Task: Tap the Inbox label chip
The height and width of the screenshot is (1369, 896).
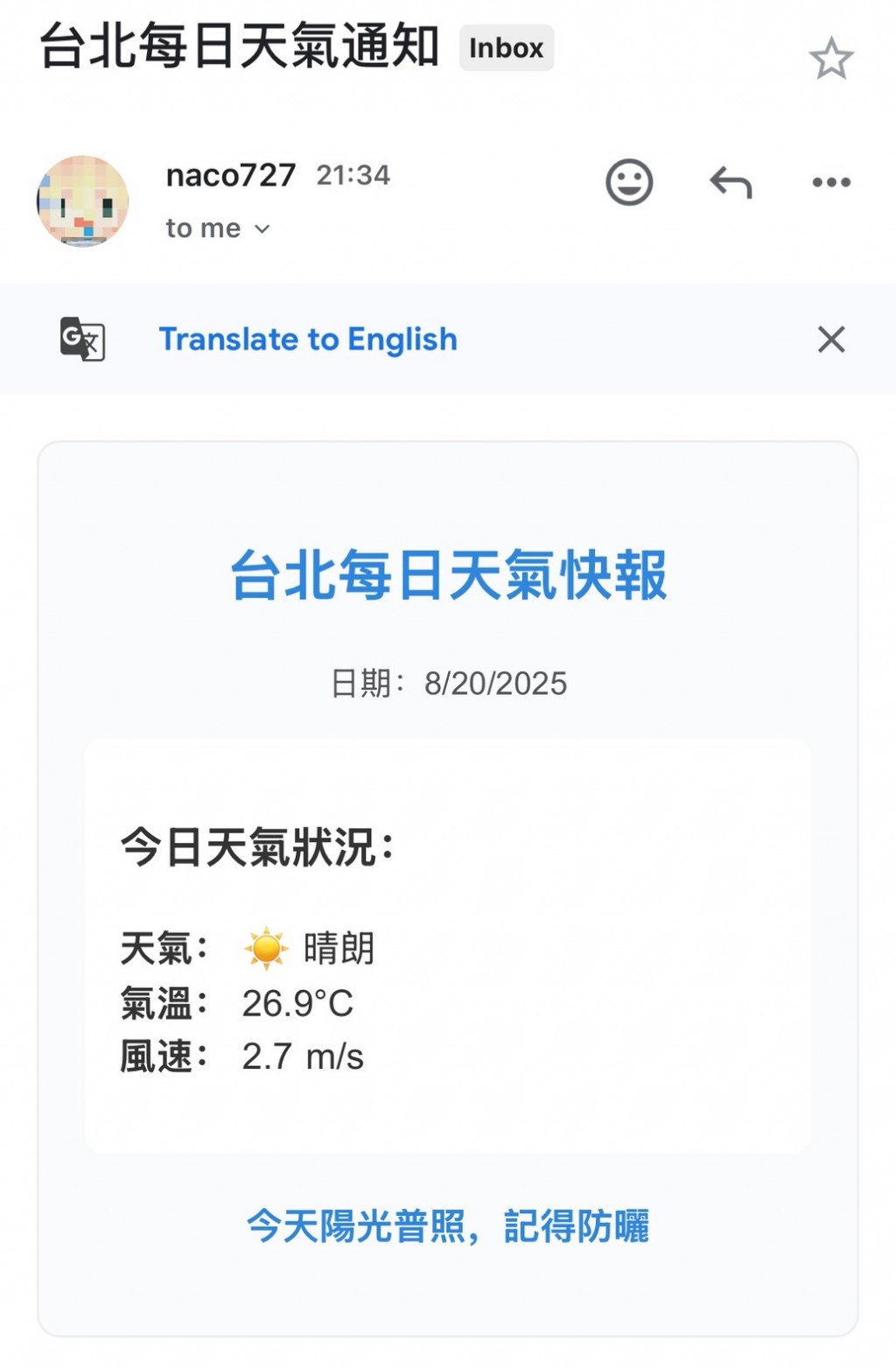Action: click(507, 48)
